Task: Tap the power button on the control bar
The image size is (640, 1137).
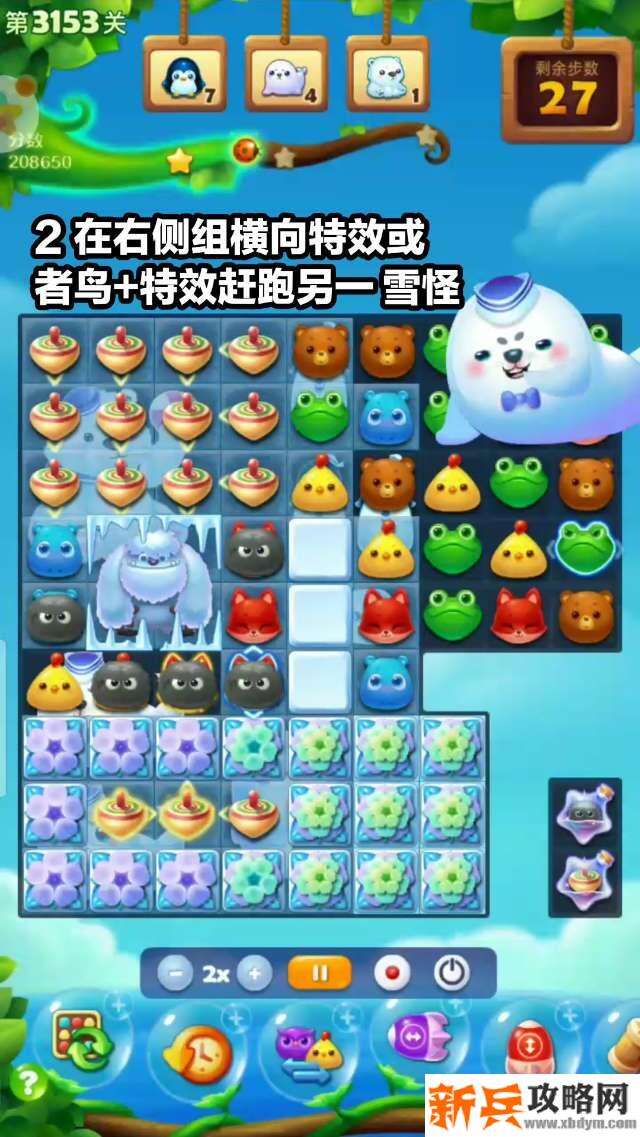Action: [x=451, y=973]
